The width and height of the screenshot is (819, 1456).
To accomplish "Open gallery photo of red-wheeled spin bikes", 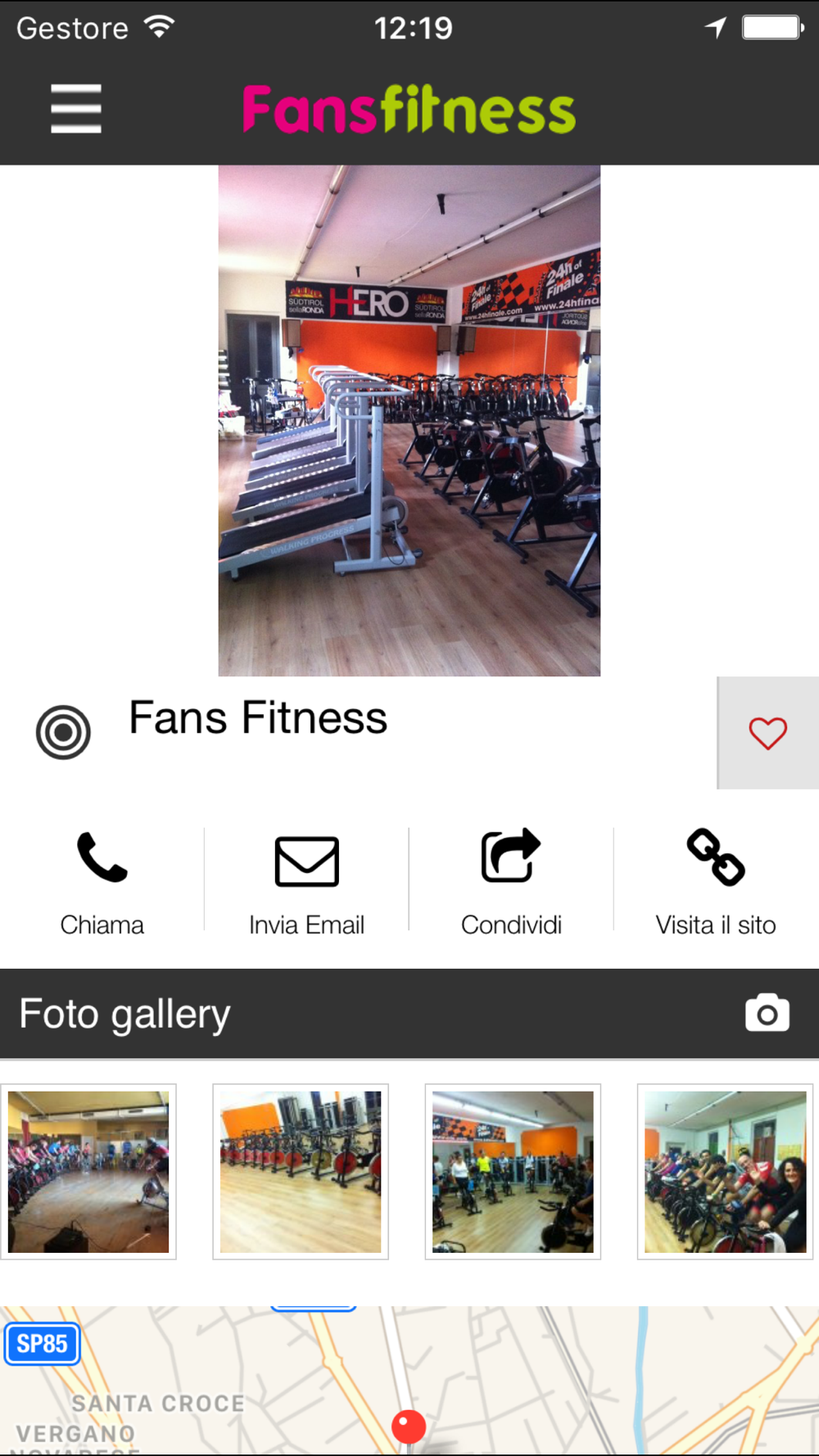I will 301,1171.
